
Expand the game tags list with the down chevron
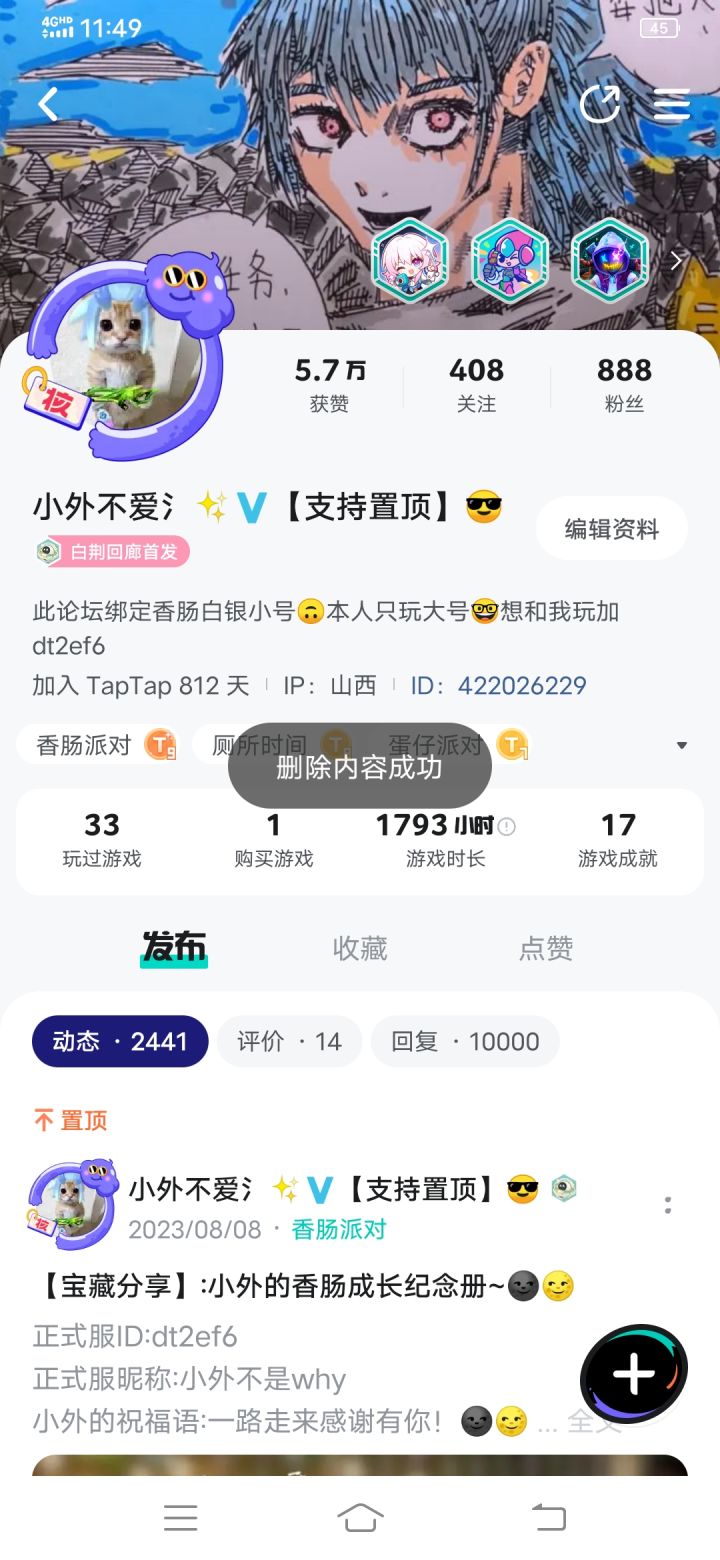pos(681,744)
